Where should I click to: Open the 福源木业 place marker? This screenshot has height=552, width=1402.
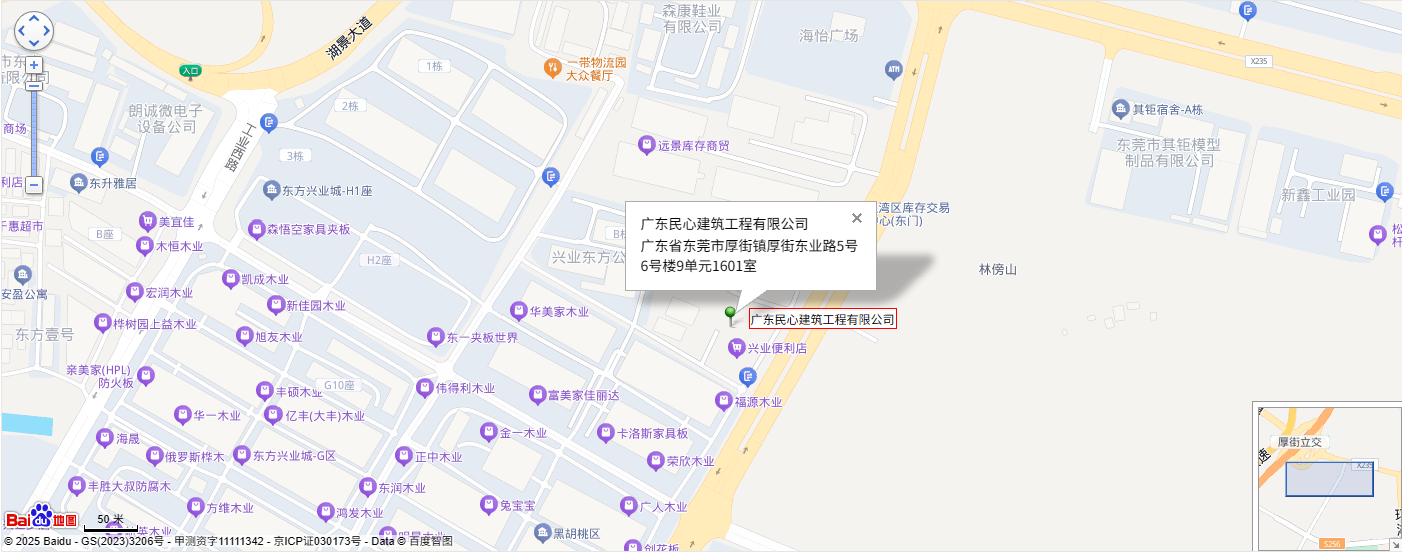click(x=723, y=401)
